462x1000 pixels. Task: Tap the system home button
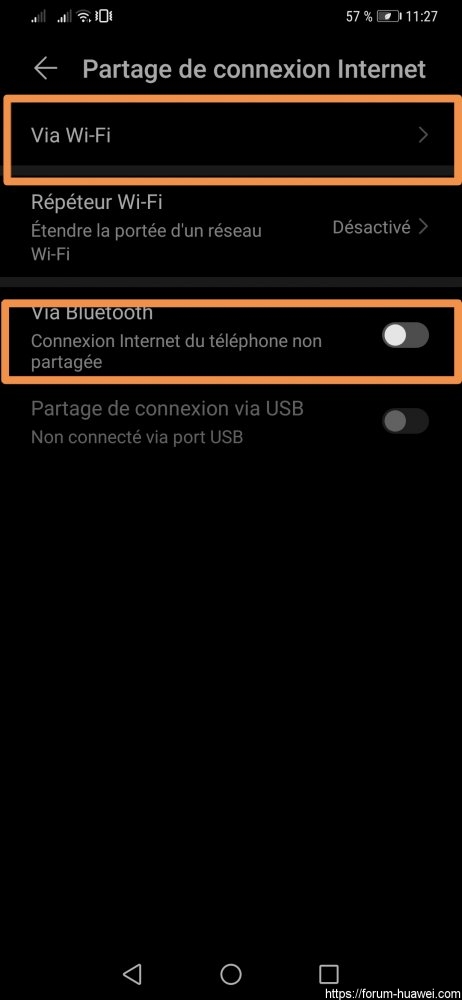(230, 973)
